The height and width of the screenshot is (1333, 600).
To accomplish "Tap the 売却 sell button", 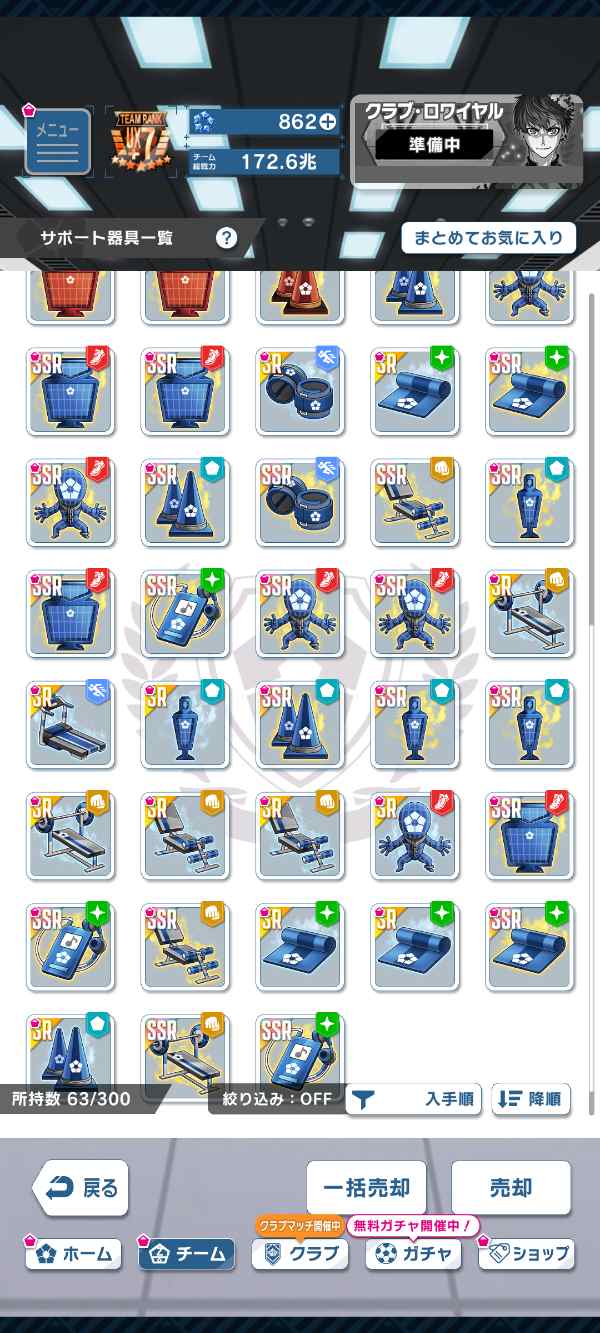I will [x=510, y=1188].
